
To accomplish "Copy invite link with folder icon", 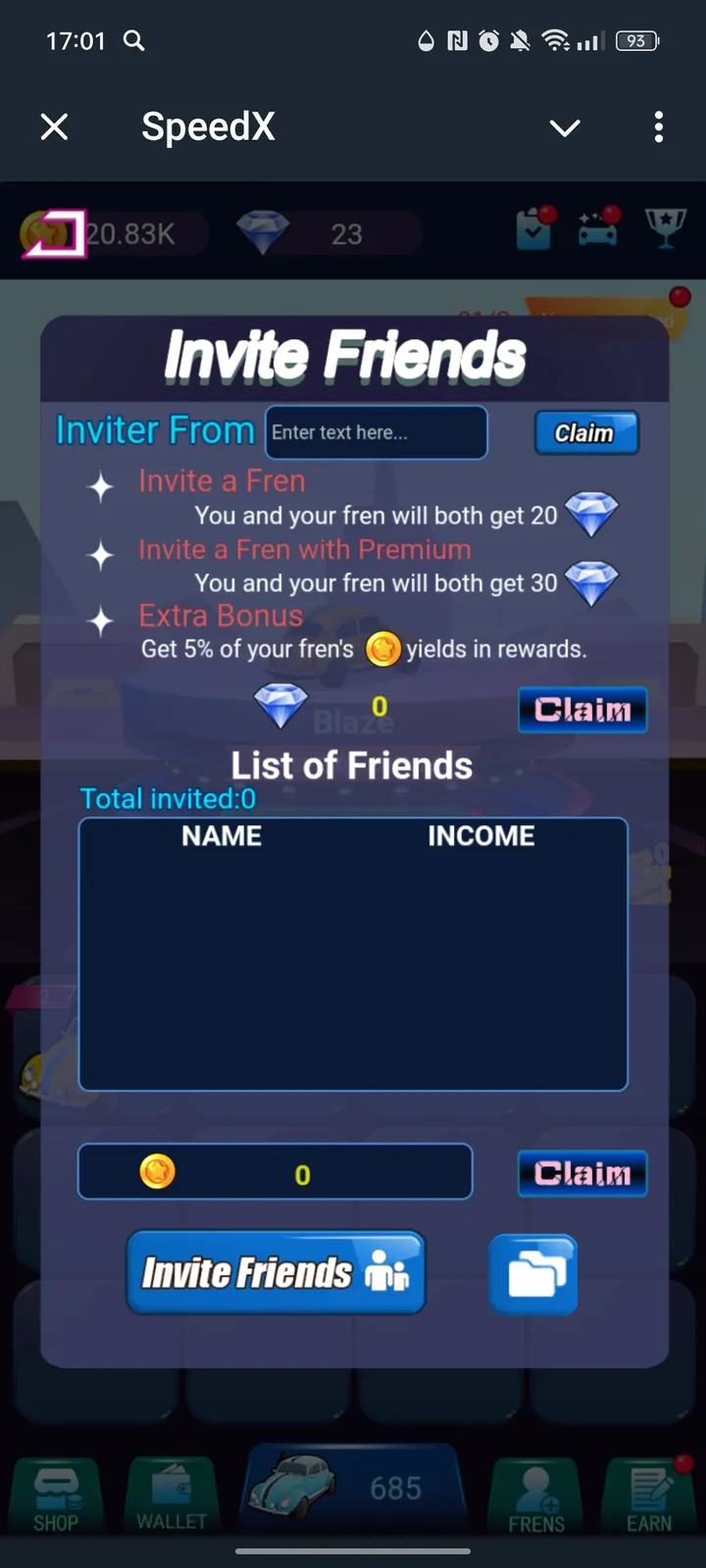I will click(533, 1274).
